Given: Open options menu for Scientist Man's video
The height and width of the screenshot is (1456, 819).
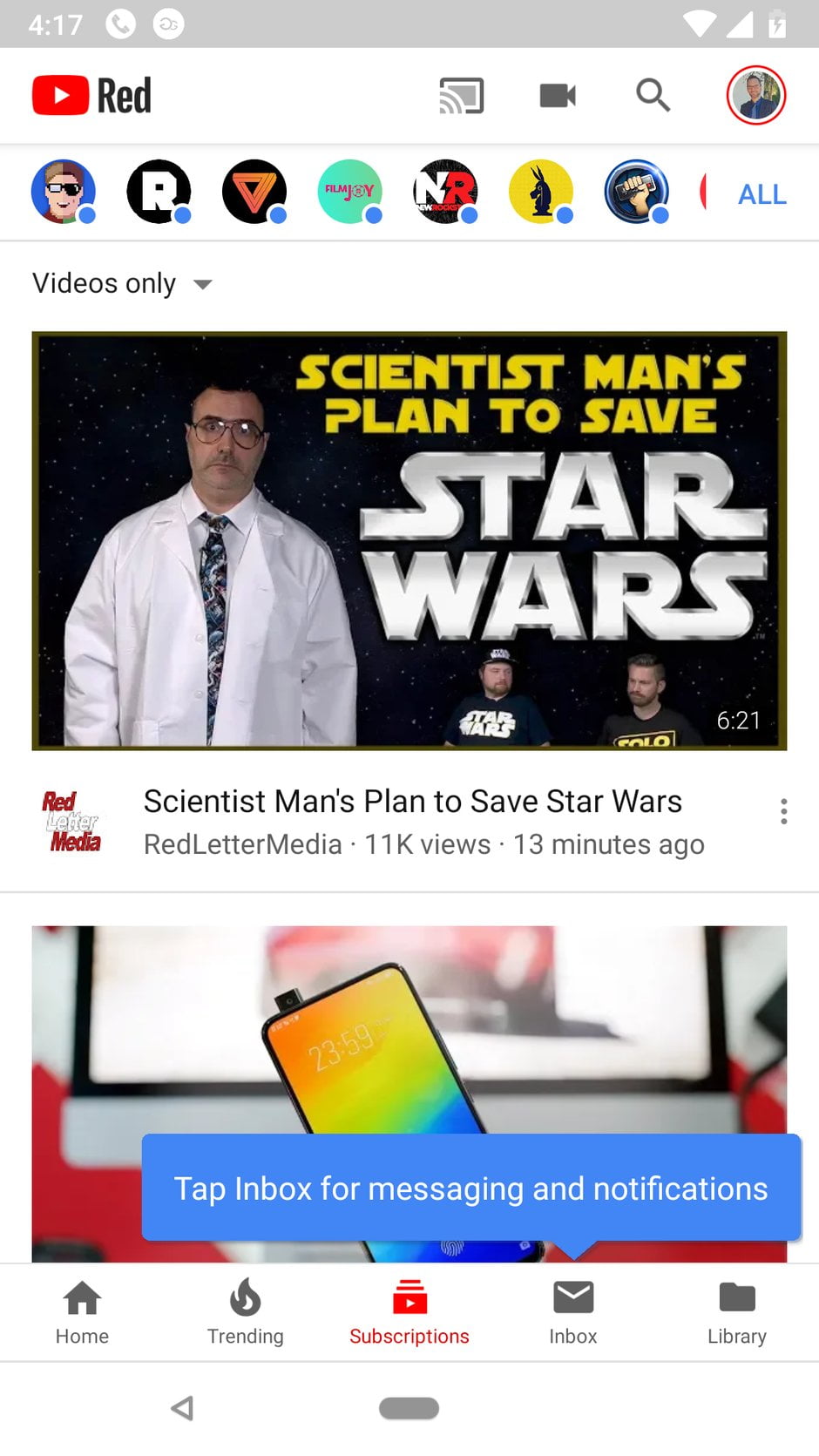Looking at the screenshot, I should [784, 811].
